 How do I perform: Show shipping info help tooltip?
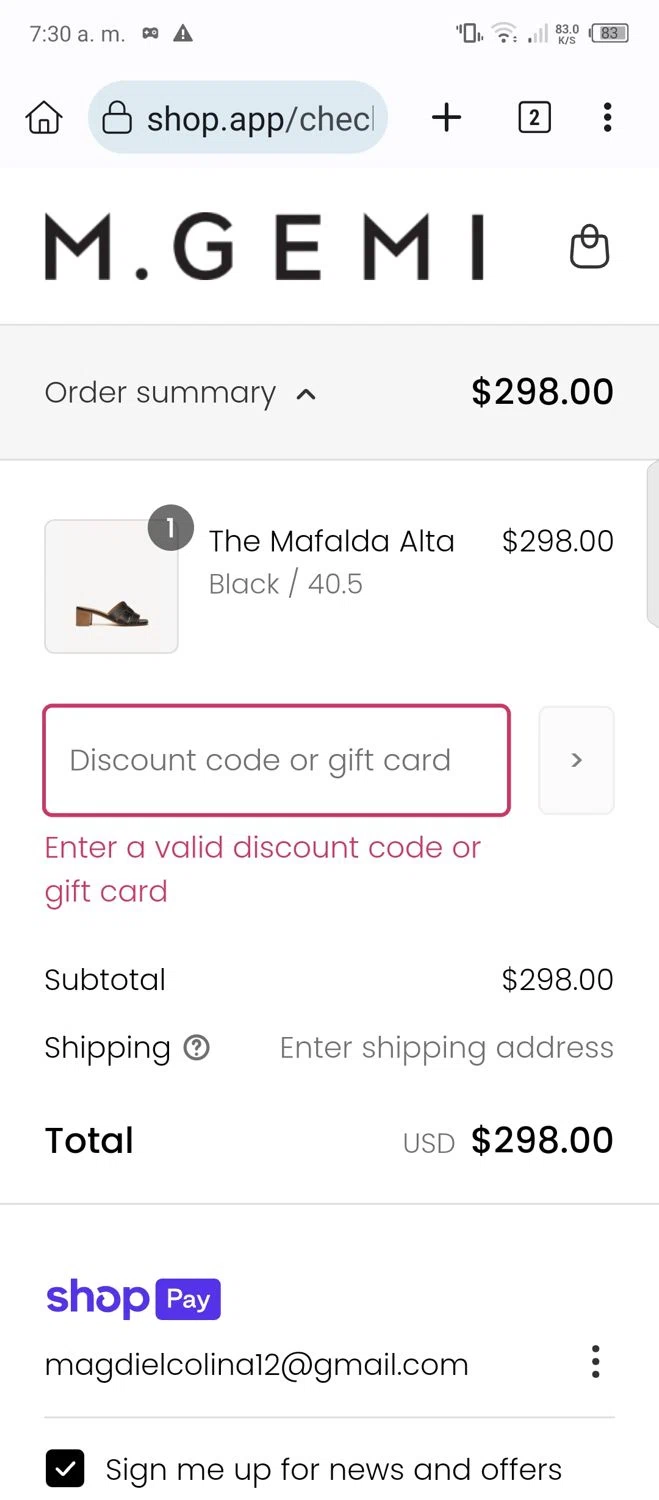click(x=197, y=1048)
